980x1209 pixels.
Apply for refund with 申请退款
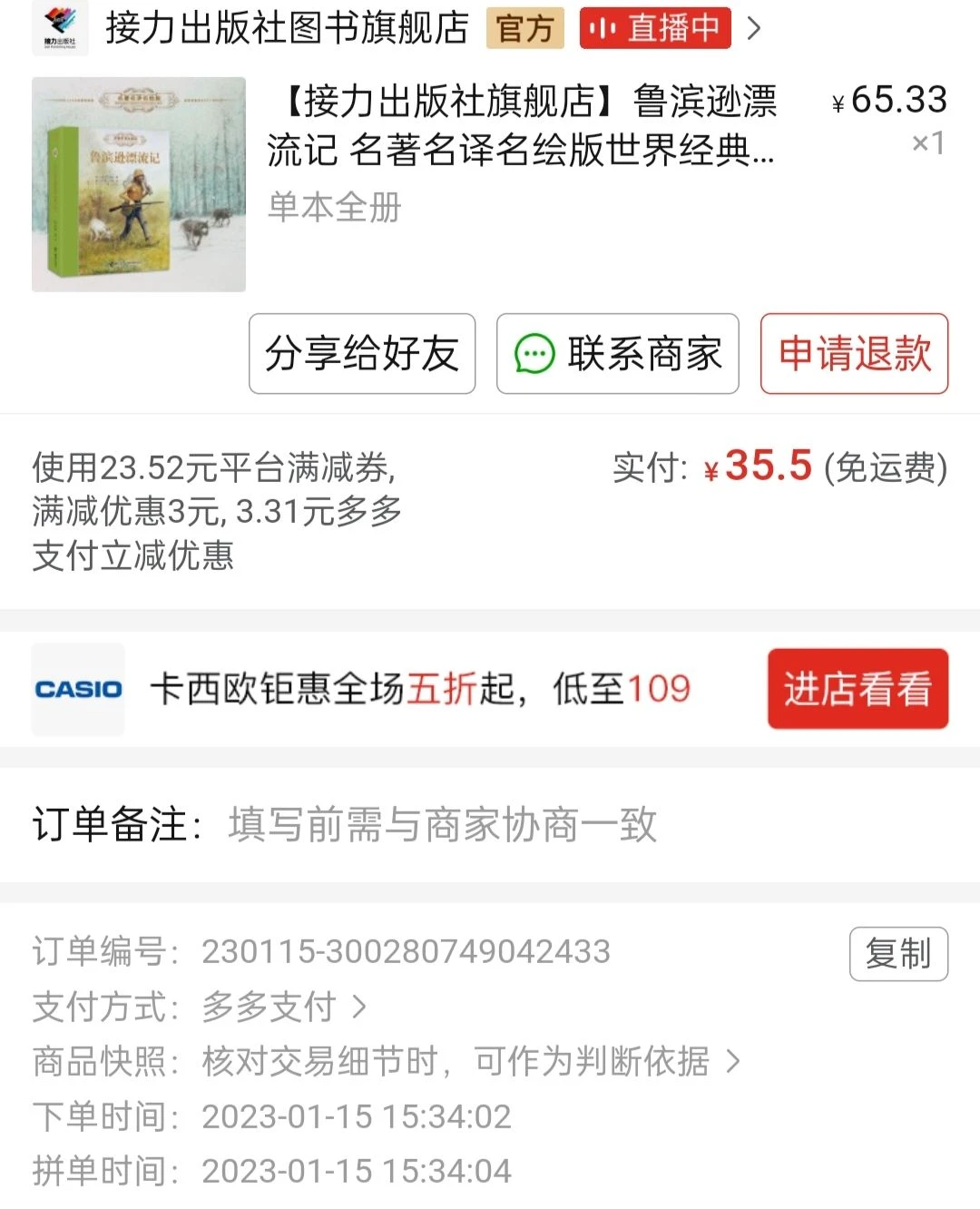coord(854,354)
